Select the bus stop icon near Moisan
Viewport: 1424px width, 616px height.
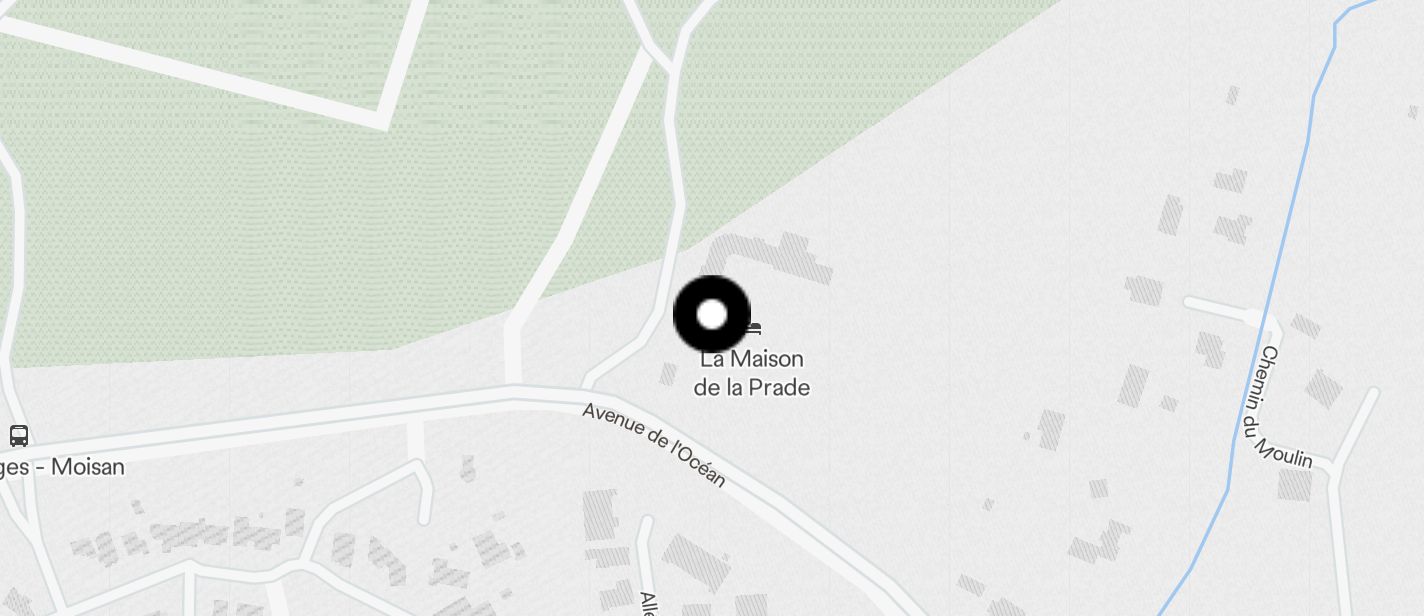19,436
